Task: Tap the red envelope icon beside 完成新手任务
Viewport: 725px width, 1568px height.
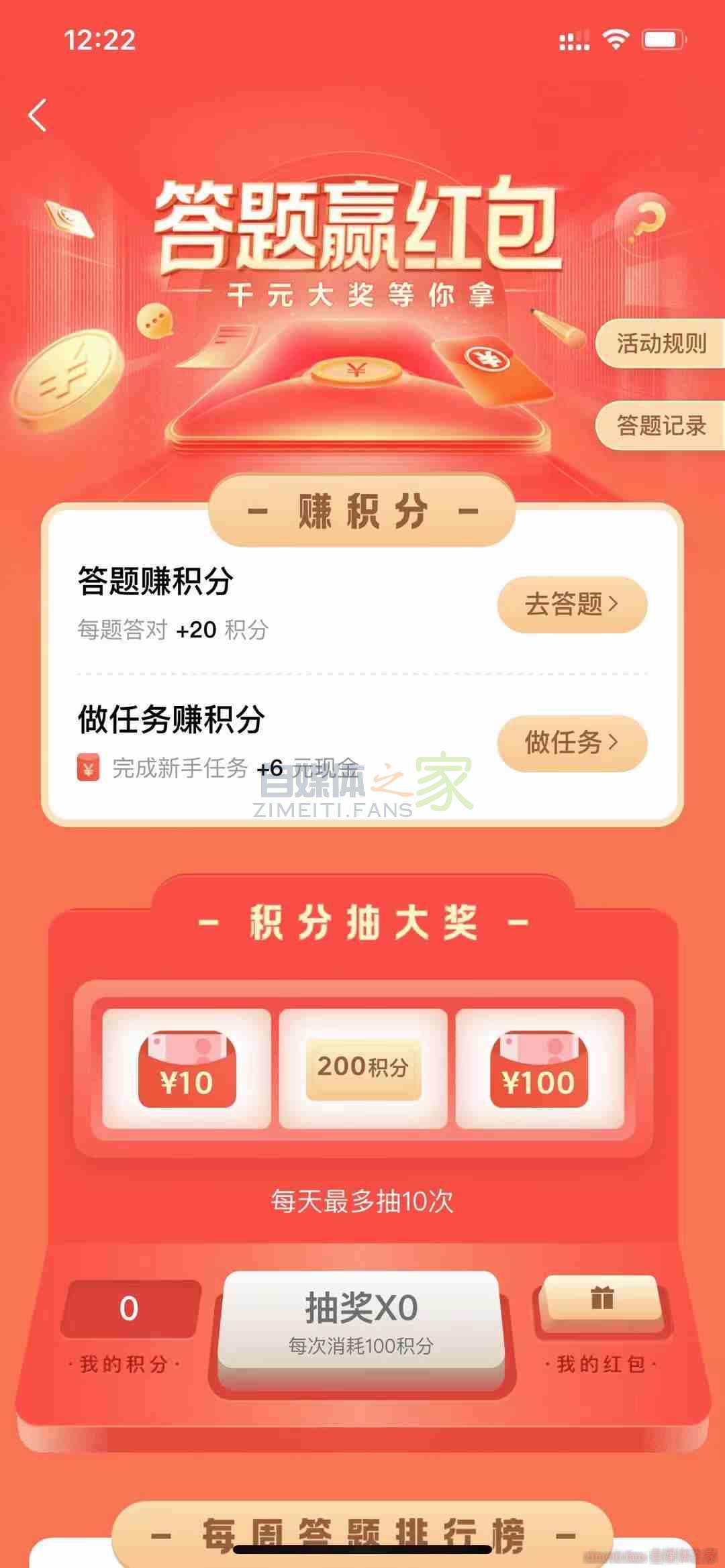Action: 87,767
